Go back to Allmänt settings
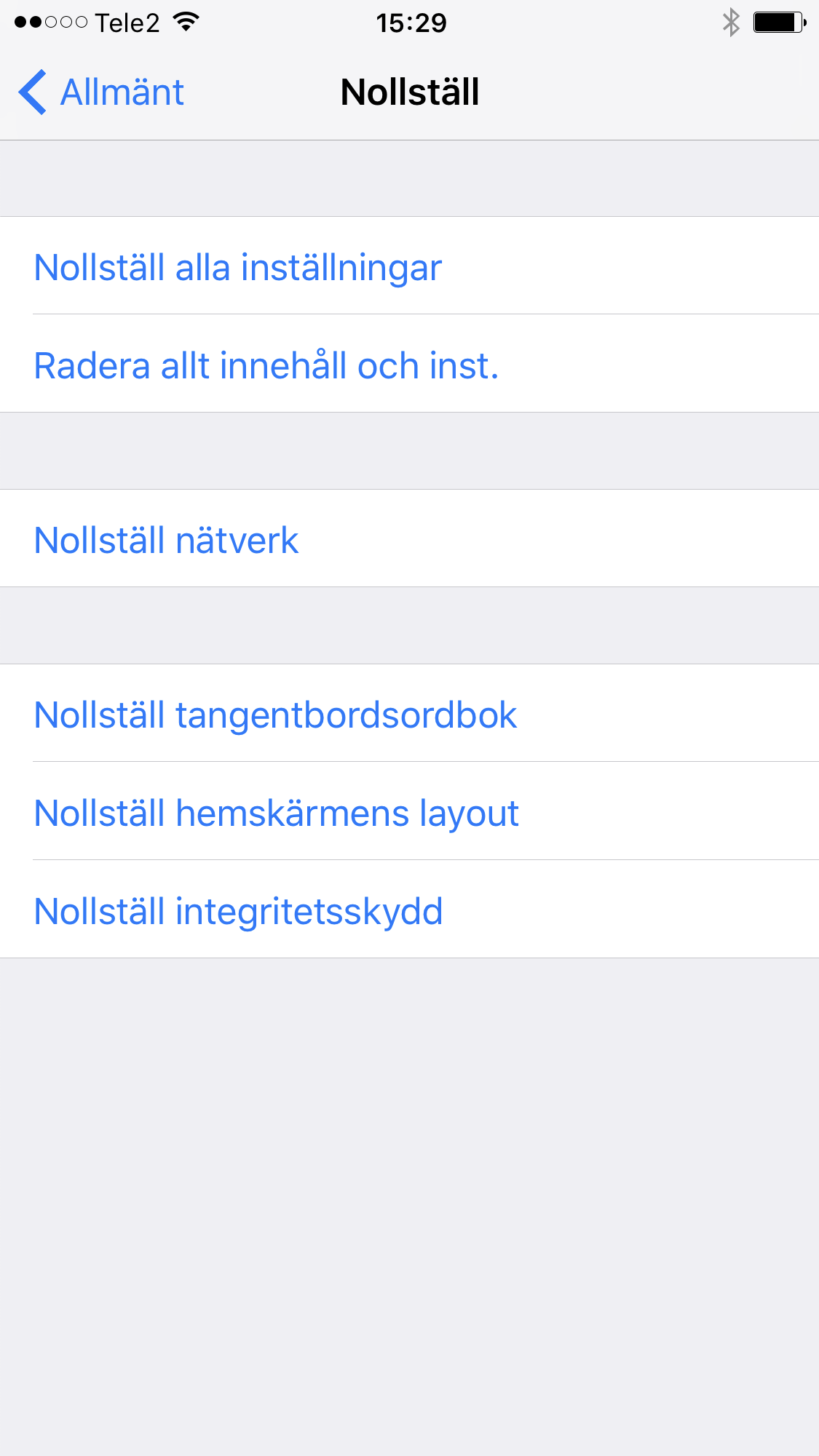The height and width of the screenshot is (1456, 819). coord(102,92)
